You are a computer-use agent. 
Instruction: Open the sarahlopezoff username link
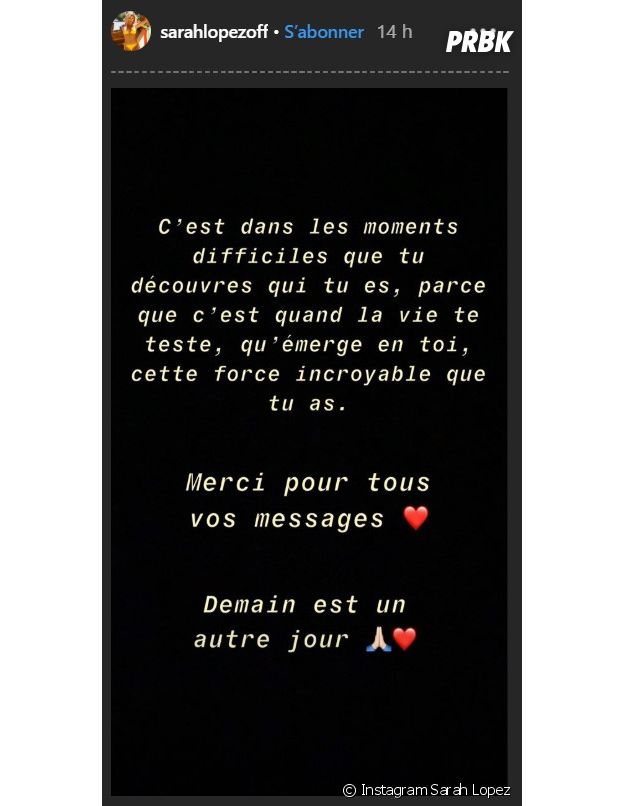pyautogui.click(x=213, y=32)
